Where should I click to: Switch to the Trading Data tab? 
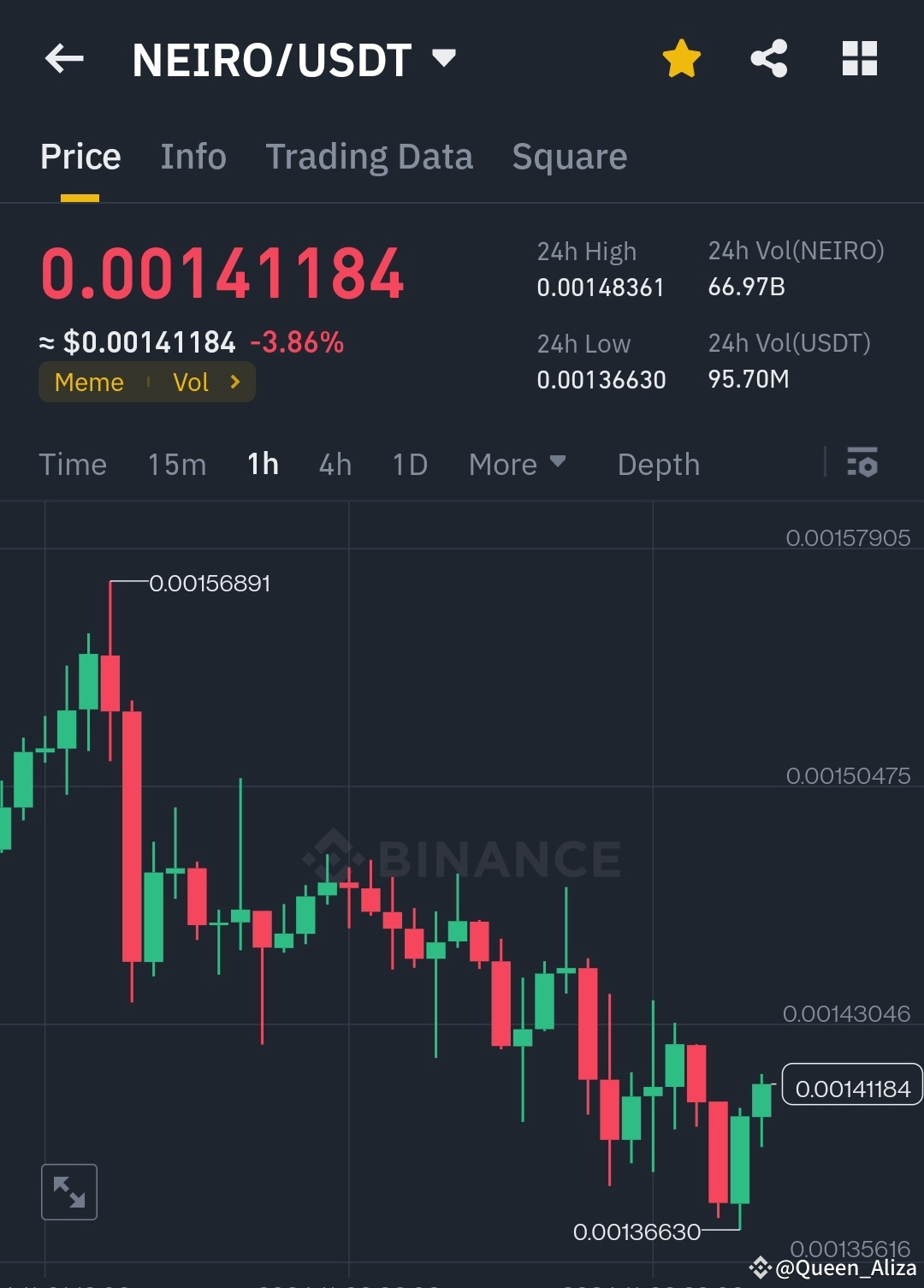(x=370, y=157)
